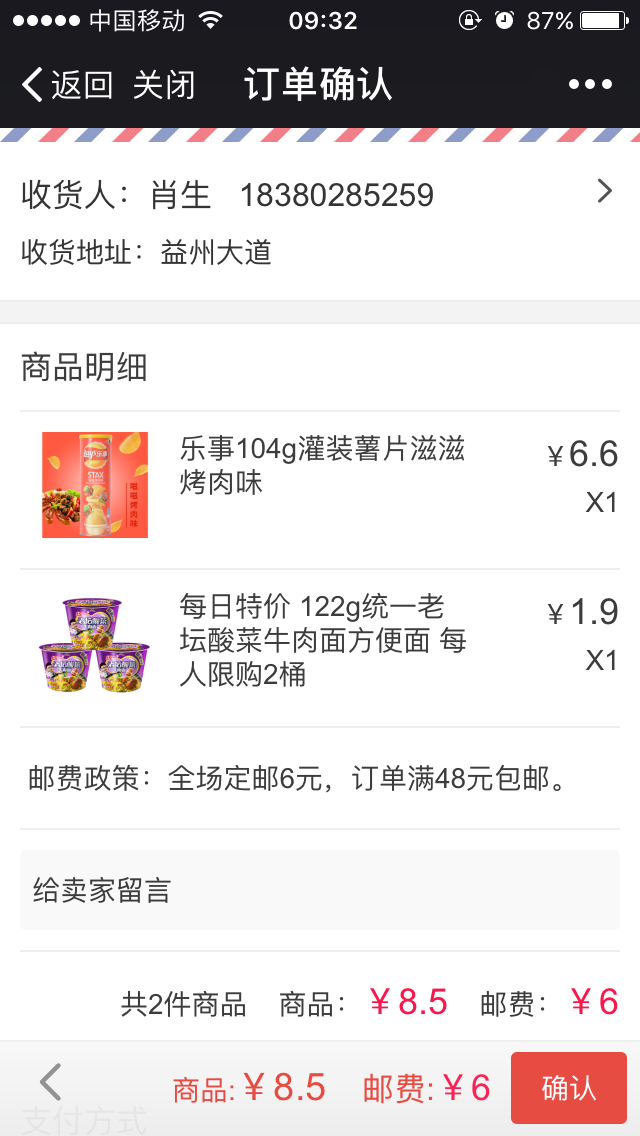Confirm the order with 确认
Viewport: 640px width, 1136px height.
(568, 1088)
